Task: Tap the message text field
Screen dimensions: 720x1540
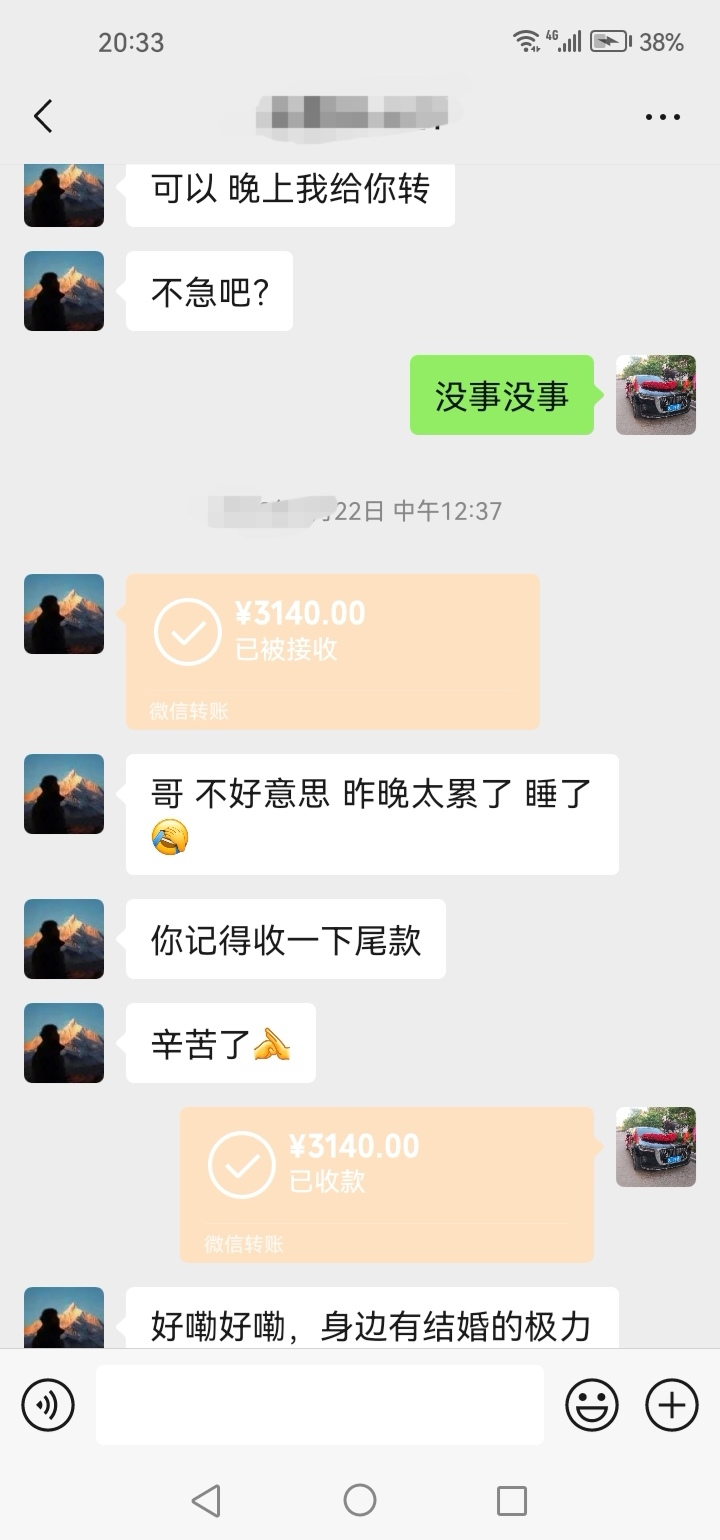Action: click(320, 1405)
